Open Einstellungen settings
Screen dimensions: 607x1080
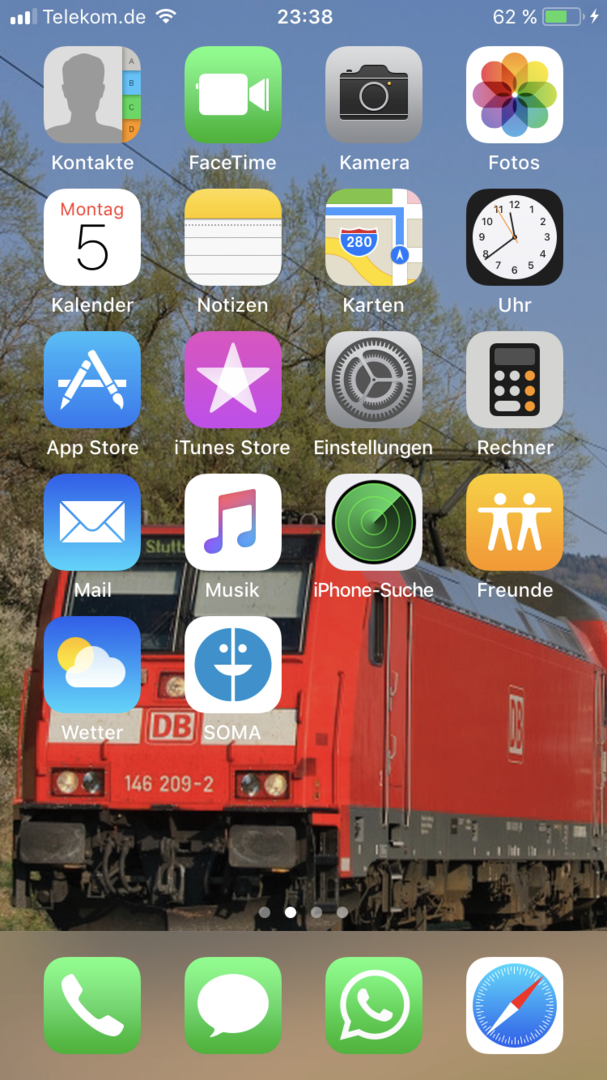pyautogui.click(x=374, y=380)
